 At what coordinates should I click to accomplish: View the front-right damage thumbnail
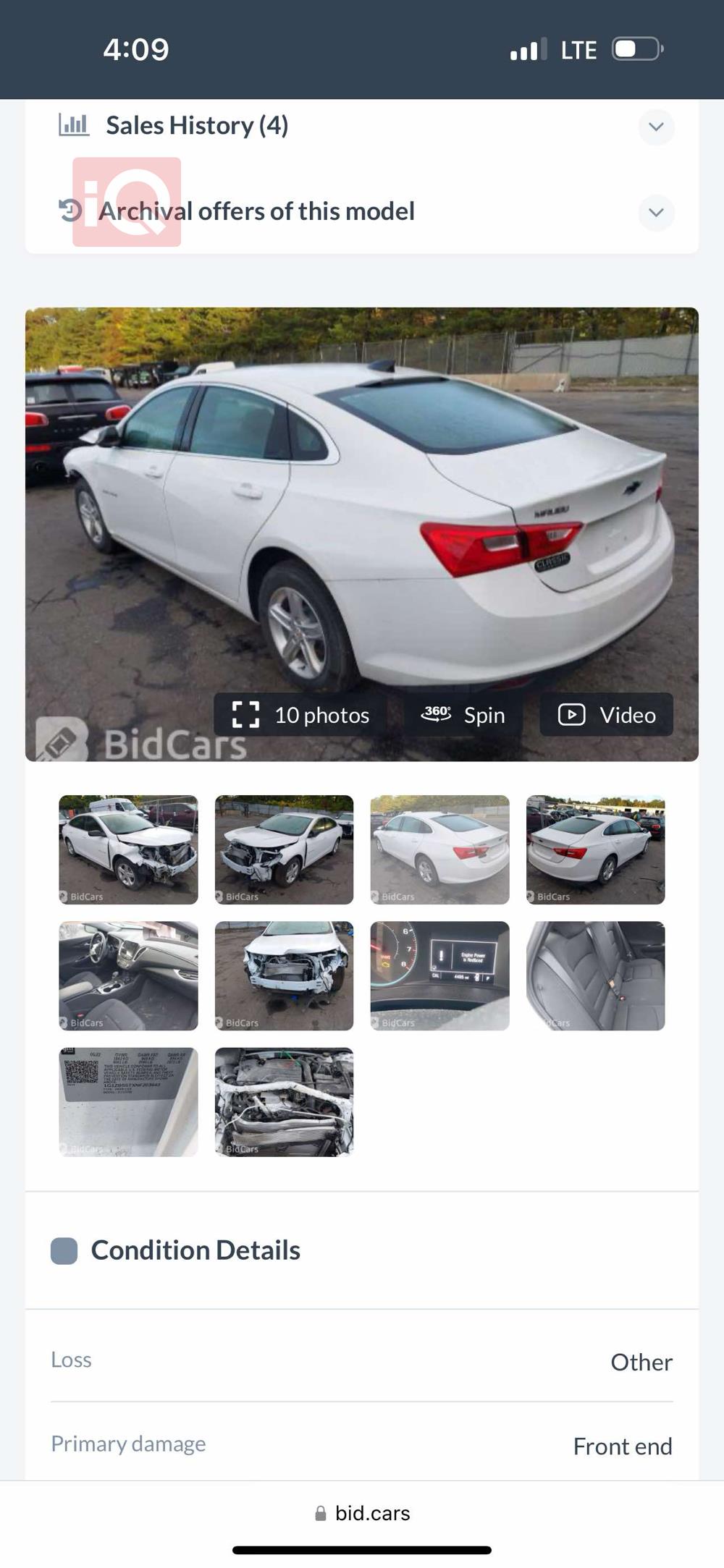pyautogui.click(x=128, y=849)
